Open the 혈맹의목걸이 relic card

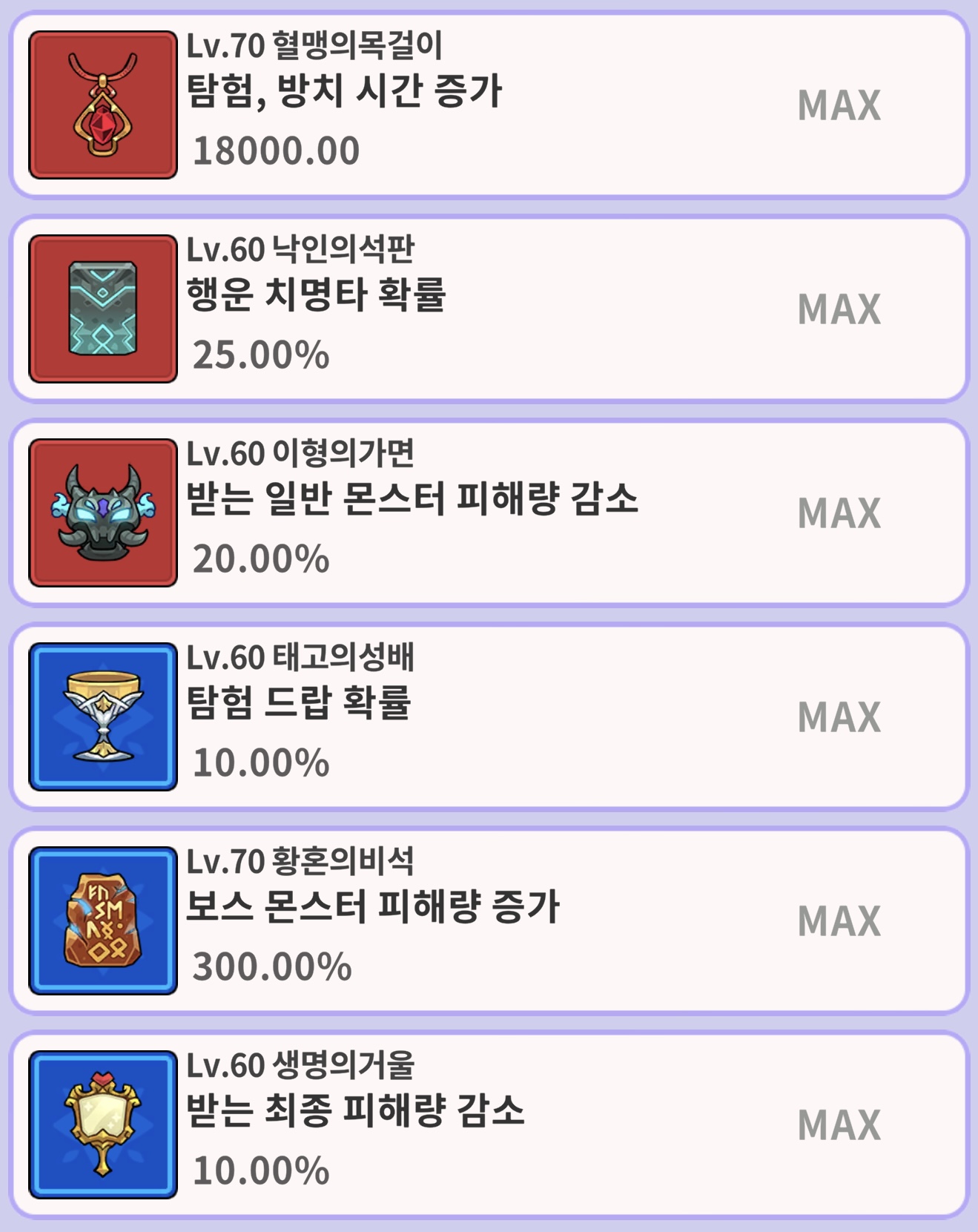coord(489,105)
